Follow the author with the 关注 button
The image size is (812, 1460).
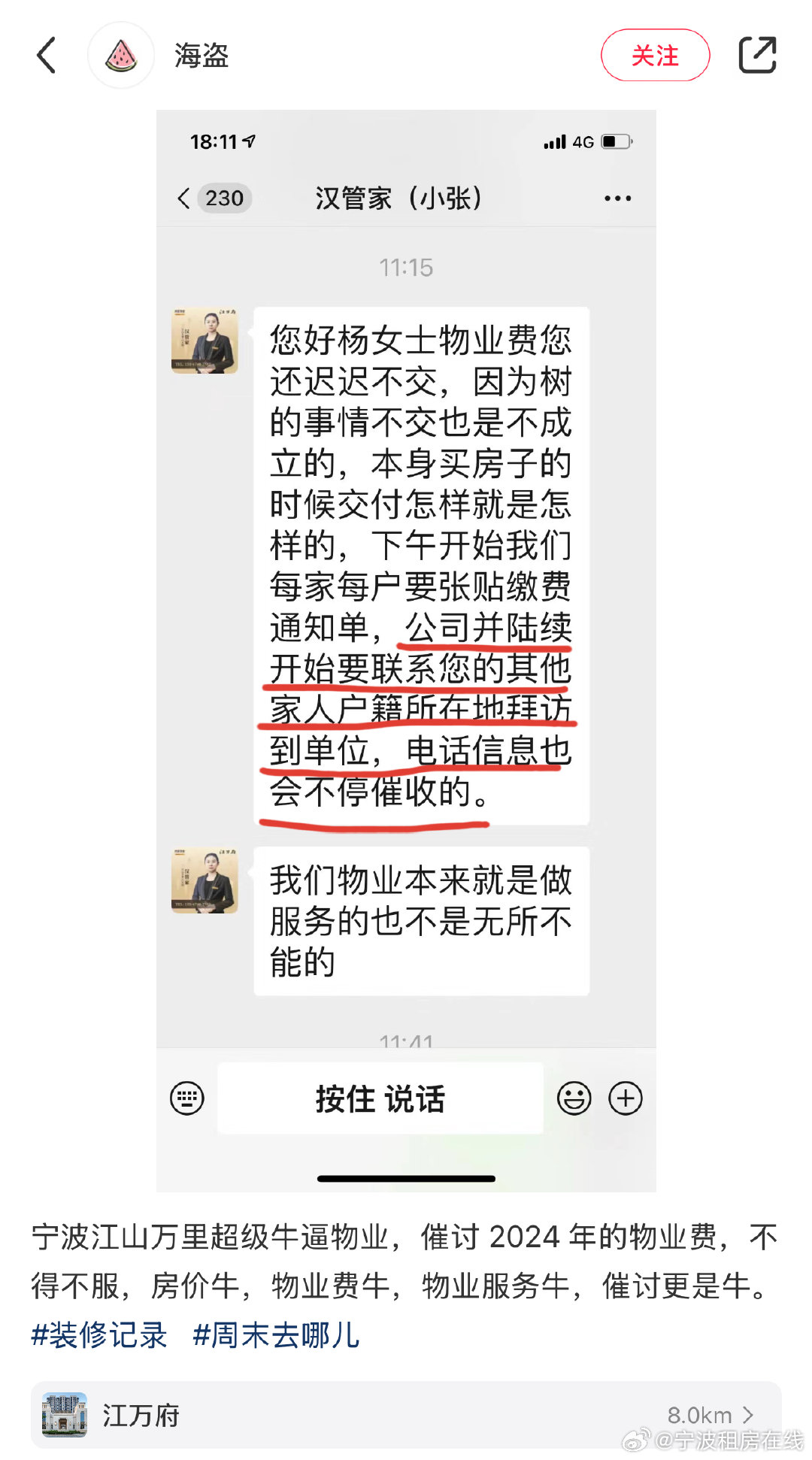(655, 55)
